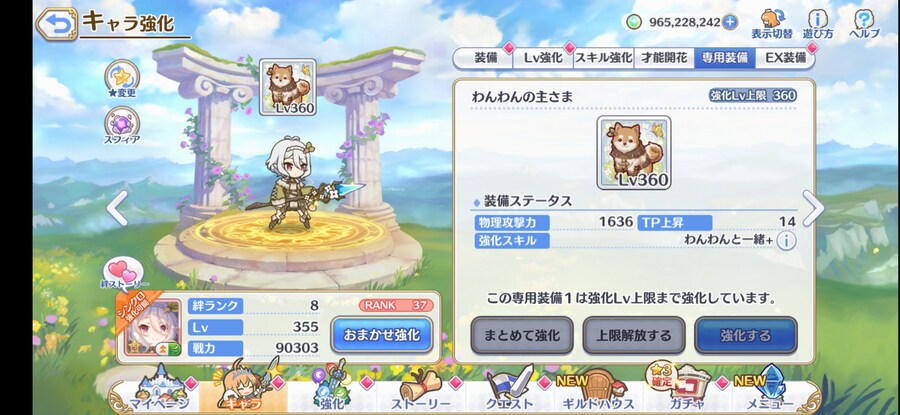Screen dimensions: 900x415
Task: Tap the まとめて強化 bulk enhance button
Action: click(521, 335)
